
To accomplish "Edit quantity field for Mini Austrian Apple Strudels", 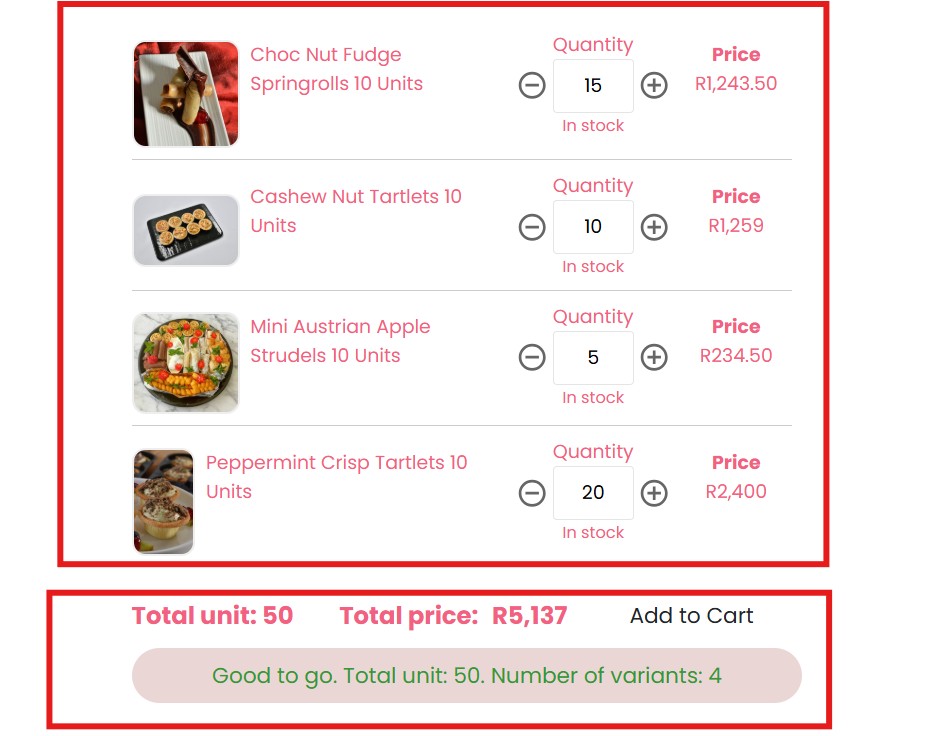I will pyautogui.click(x=593, y=357).
